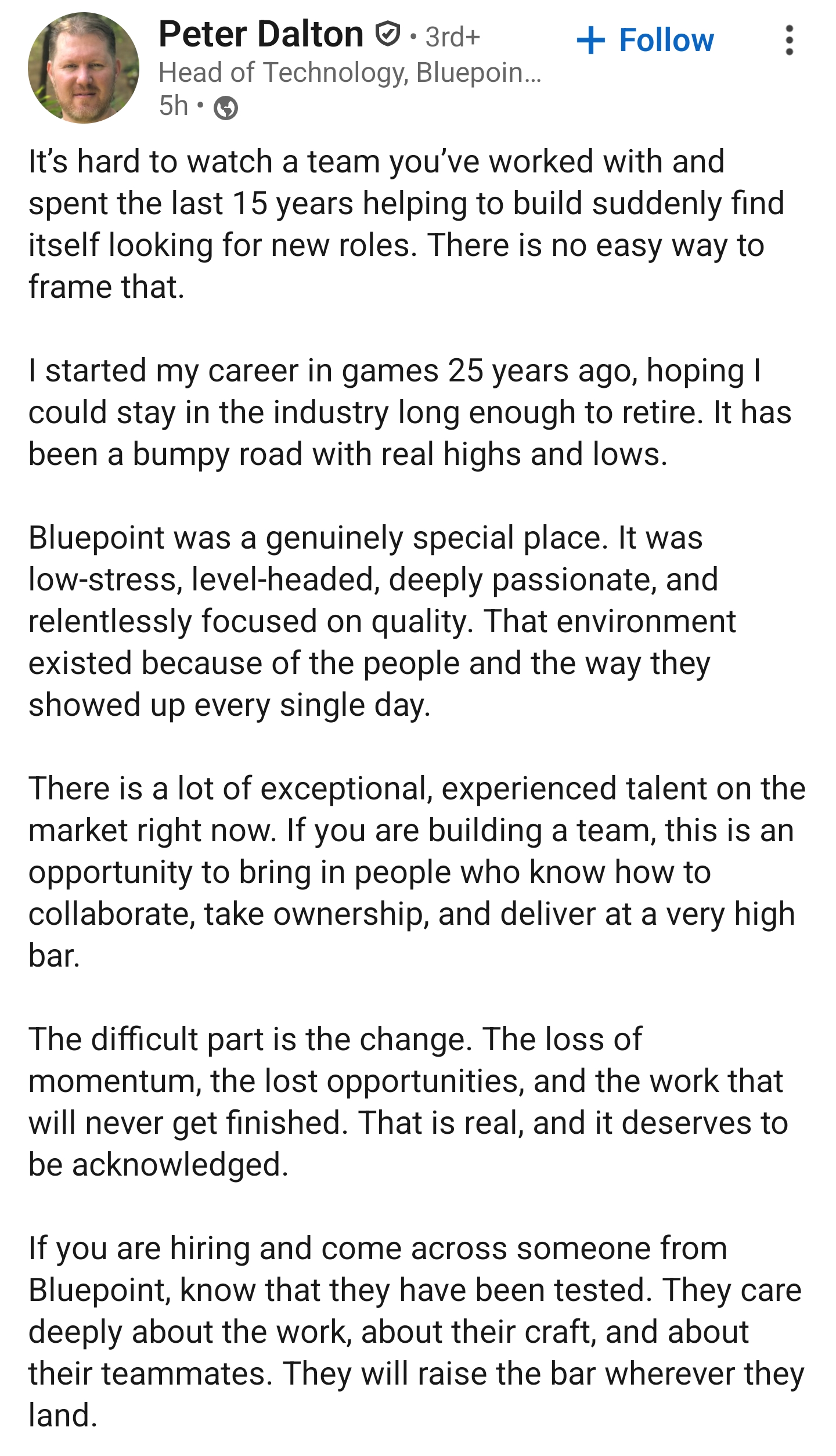Screen dimensions: 836x1456
Task: Open Peter Dalton's profile picture
Action: (84, 68)
